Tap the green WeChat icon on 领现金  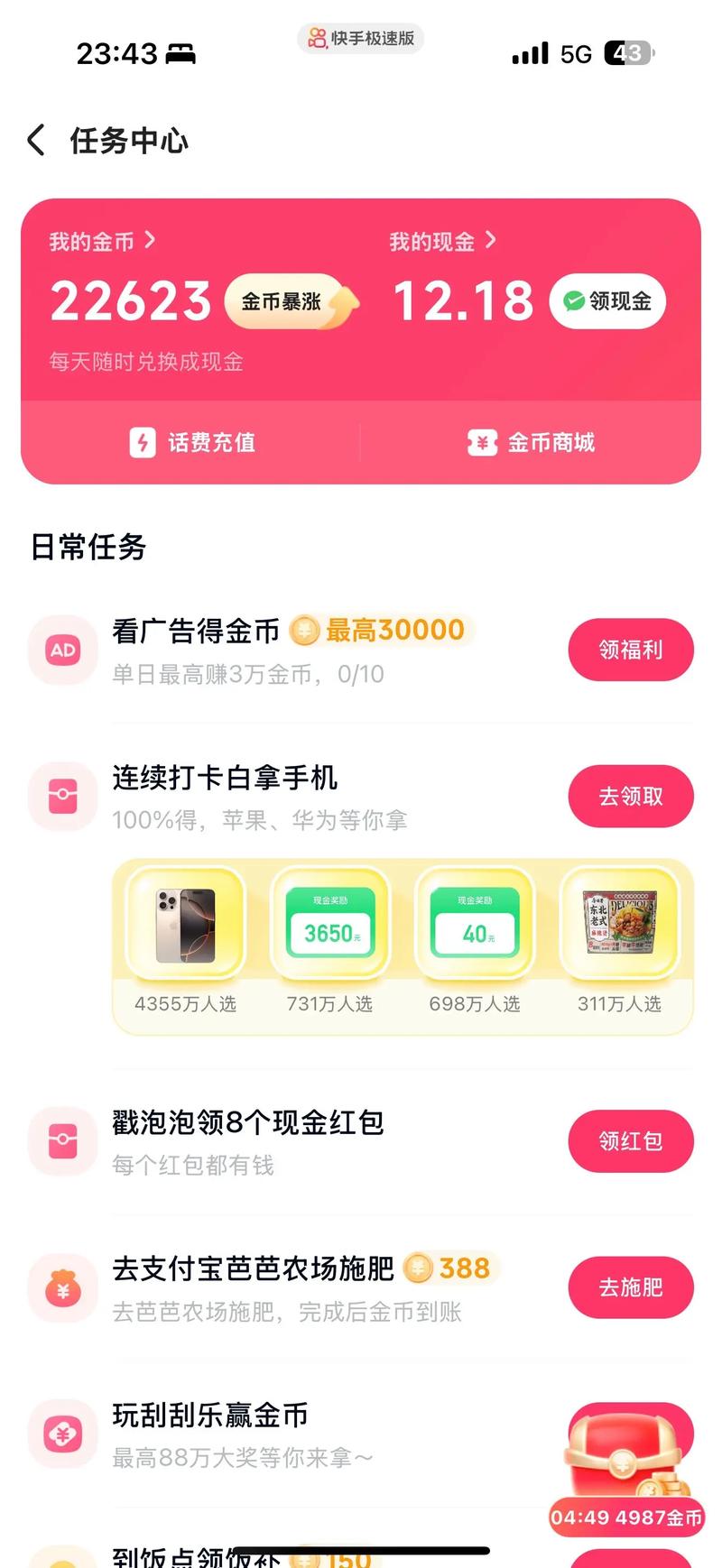(x=572, y=300)
